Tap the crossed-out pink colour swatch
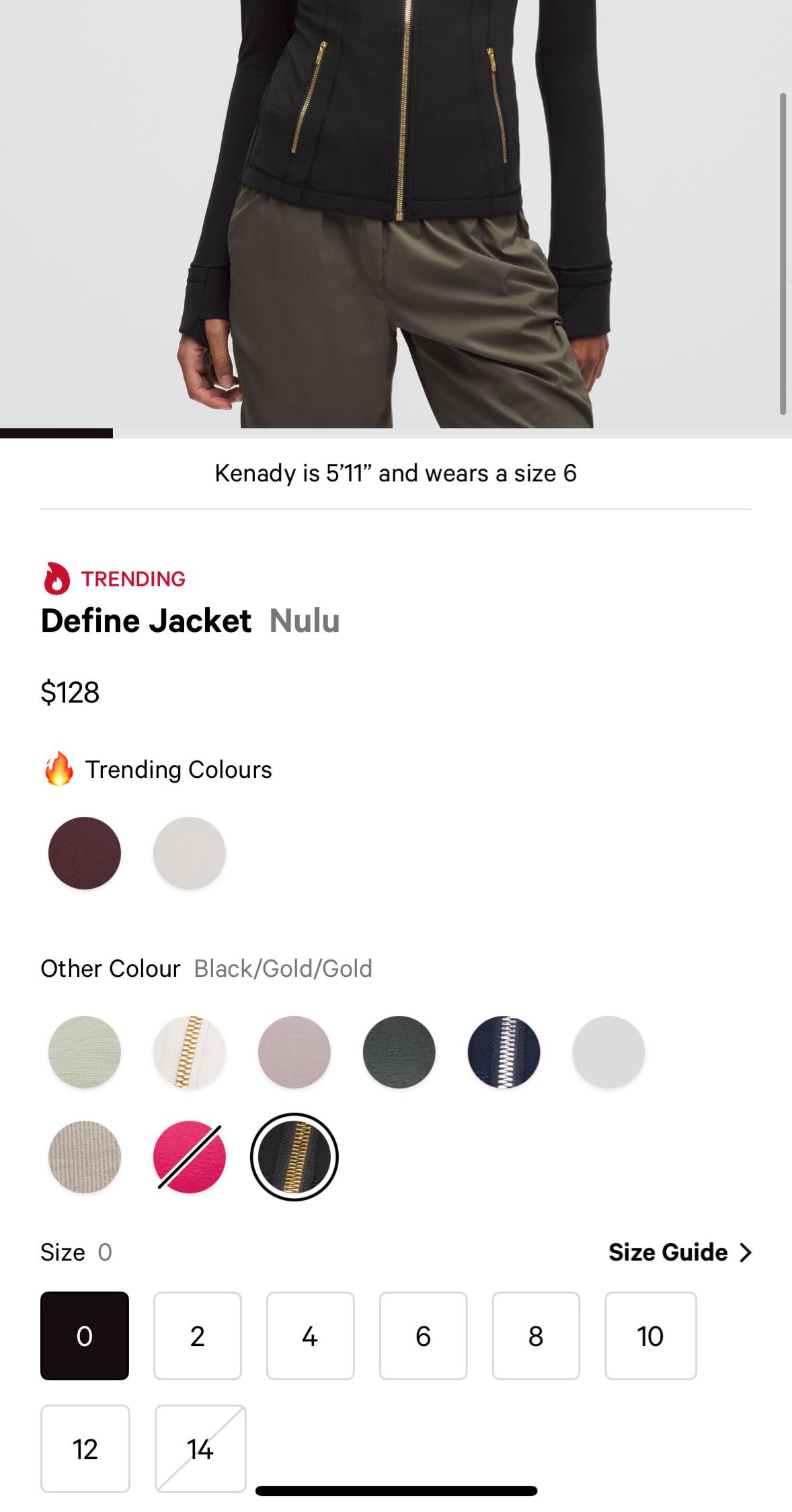Screen dimensions: 792x1512 click(190, 1157)
